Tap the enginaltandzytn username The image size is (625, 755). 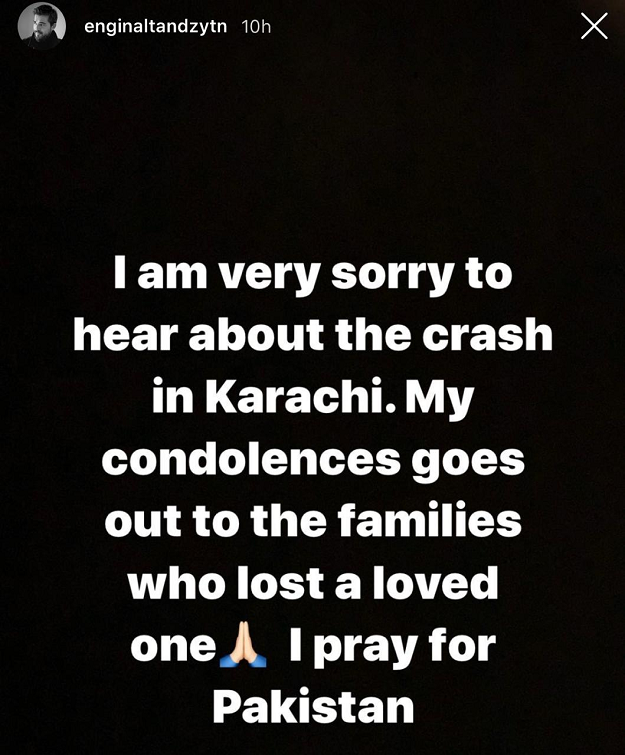pos(158,27)
